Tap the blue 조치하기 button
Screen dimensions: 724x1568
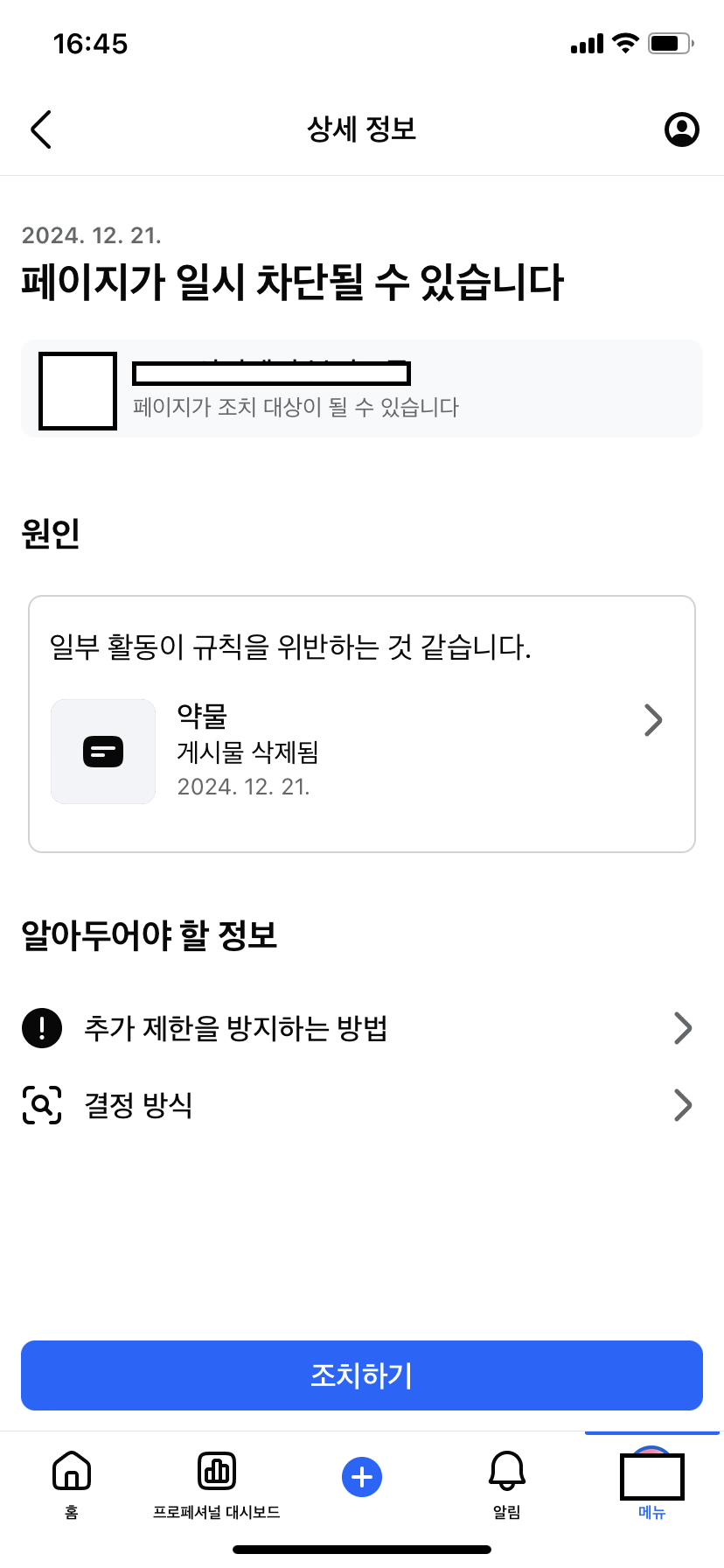click(361, 1375)
